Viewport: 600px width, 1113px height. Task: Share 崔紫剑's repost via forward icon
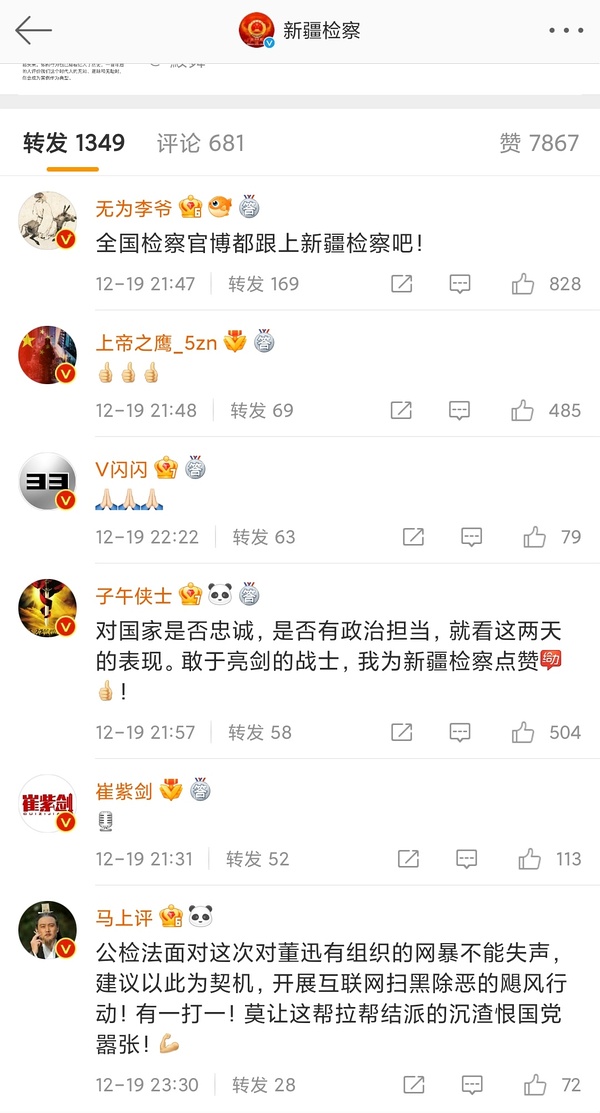coord(408,858)
